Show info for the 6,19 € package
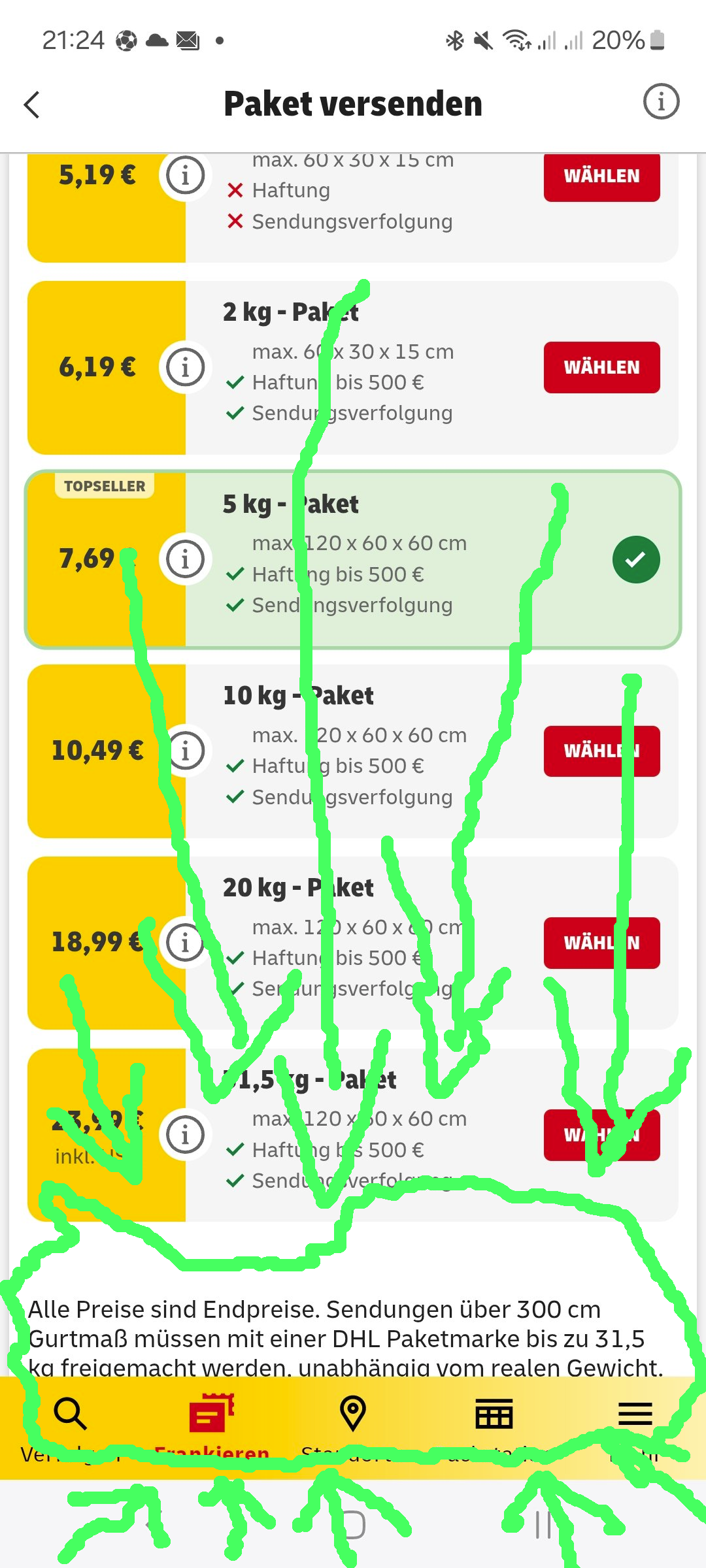 pyautogui.click(x=185, y=367)
